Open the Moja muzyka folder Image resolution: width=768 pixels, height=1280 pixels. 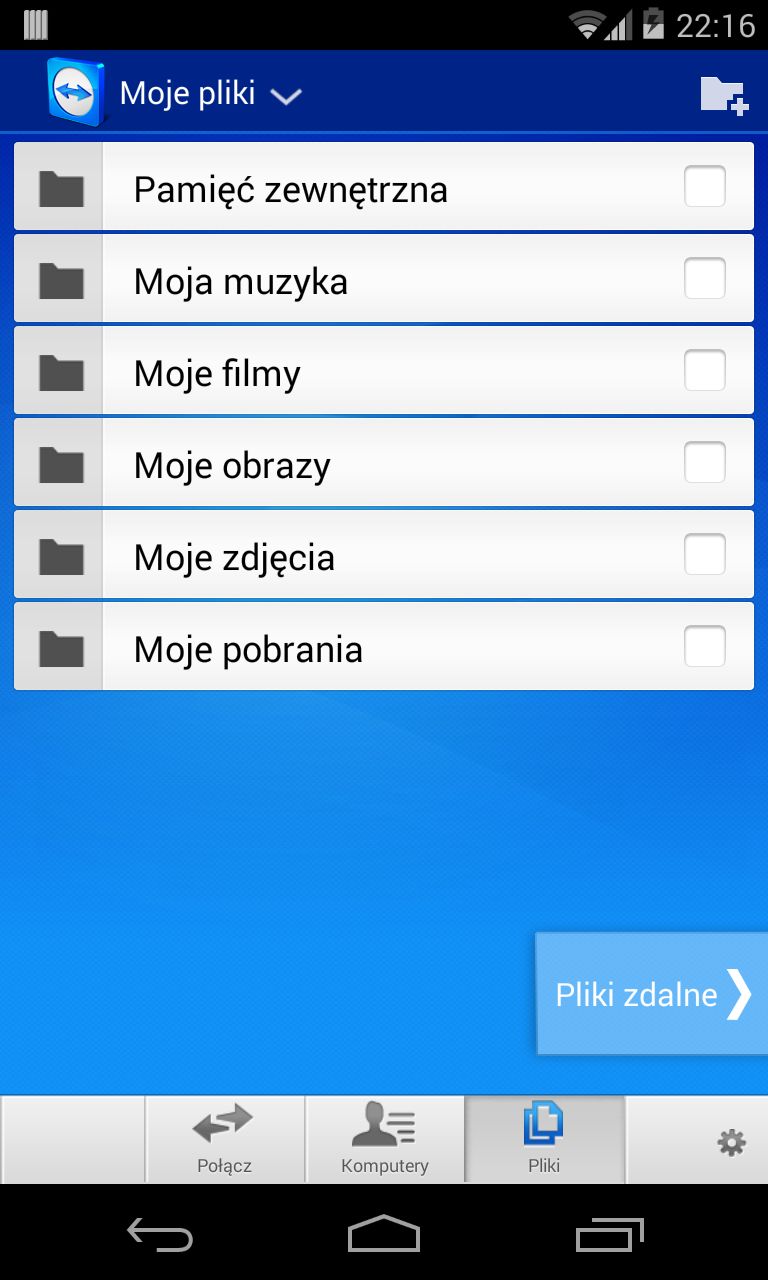pos(384,279)
